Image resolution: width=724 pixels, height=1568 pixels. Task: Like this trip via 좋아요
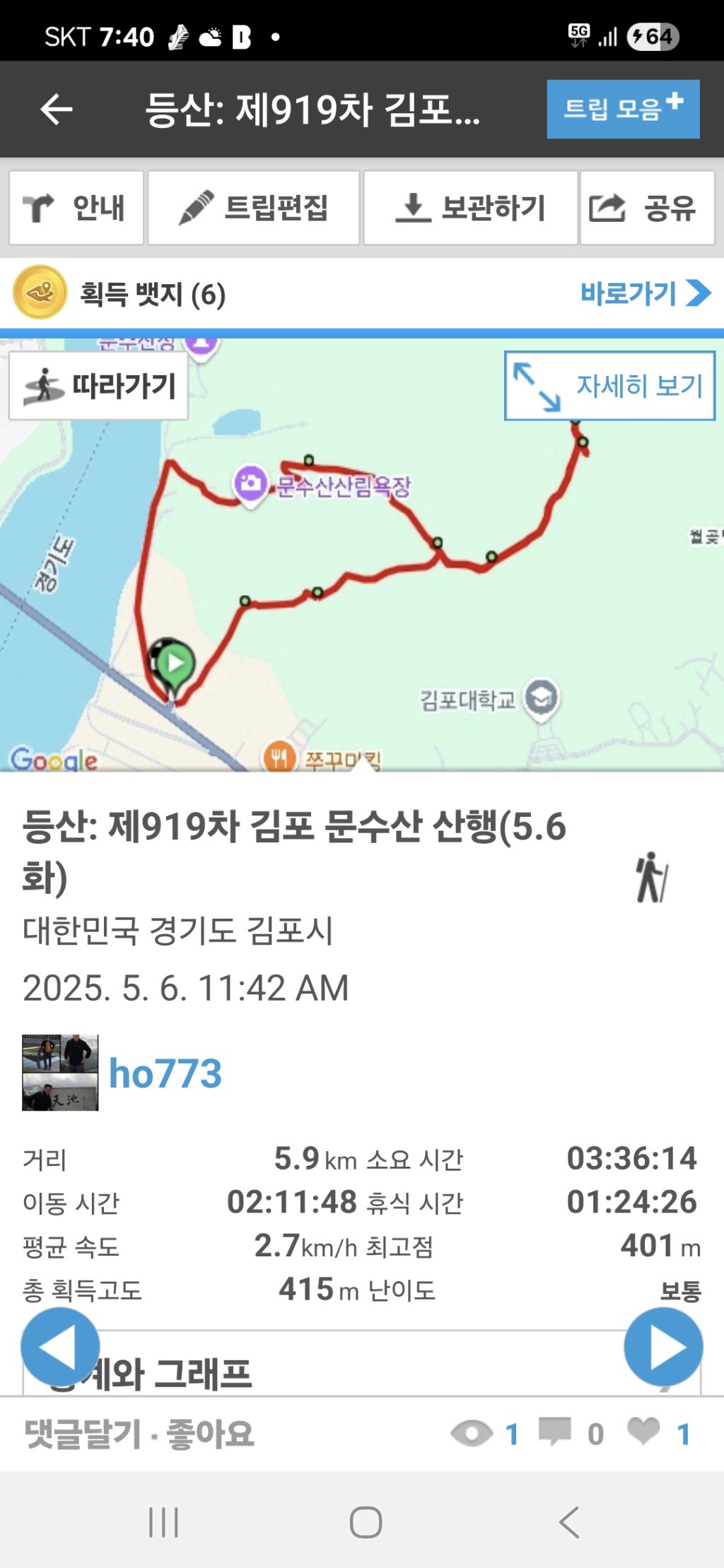coord(210,1434)
